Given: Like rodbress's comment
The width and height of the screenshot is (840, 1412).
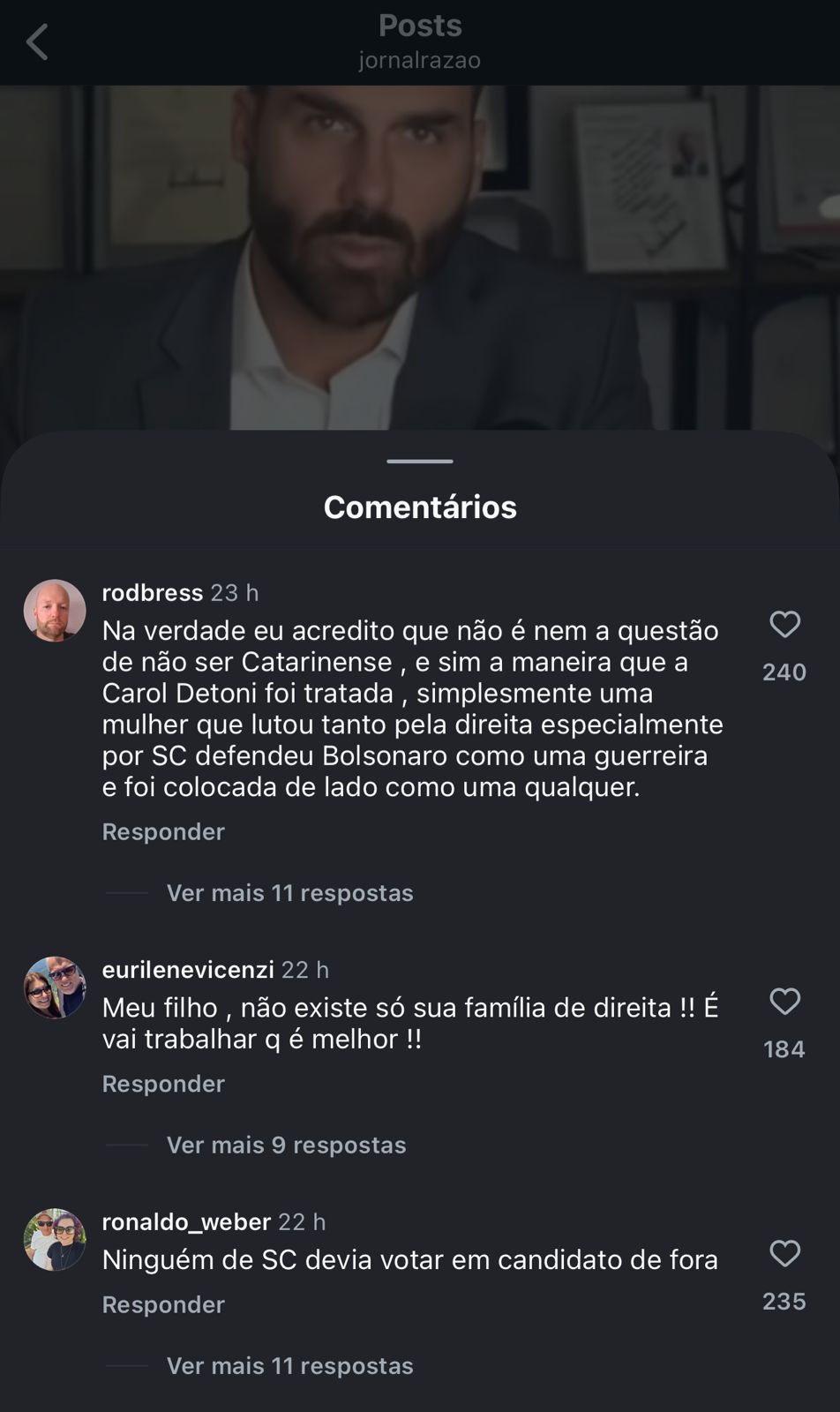Looking at the screenshot, I should coord(784,625).
